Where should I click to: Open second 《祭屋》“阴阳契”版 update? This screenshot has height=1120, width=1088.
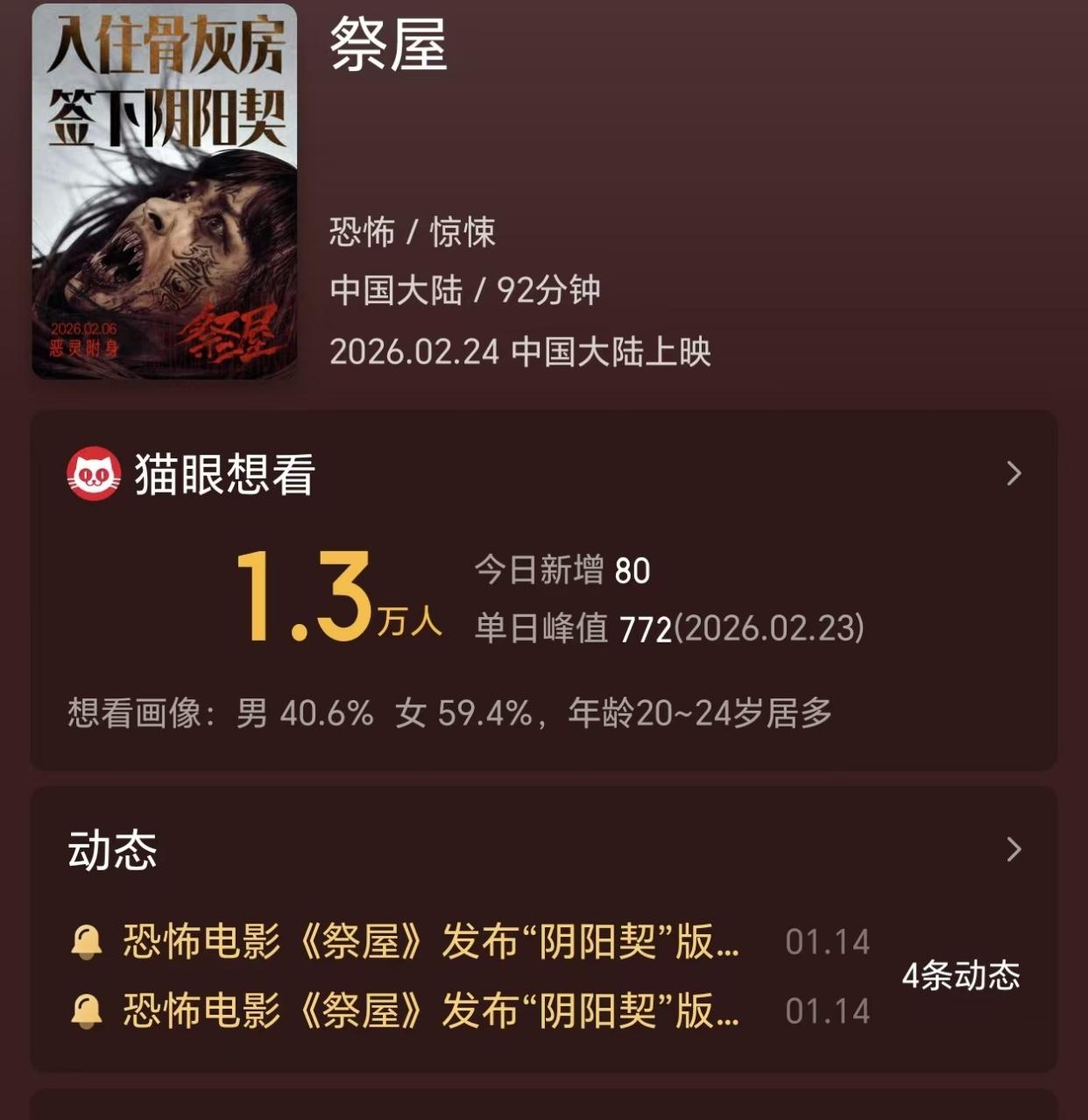pos(429,1010)
